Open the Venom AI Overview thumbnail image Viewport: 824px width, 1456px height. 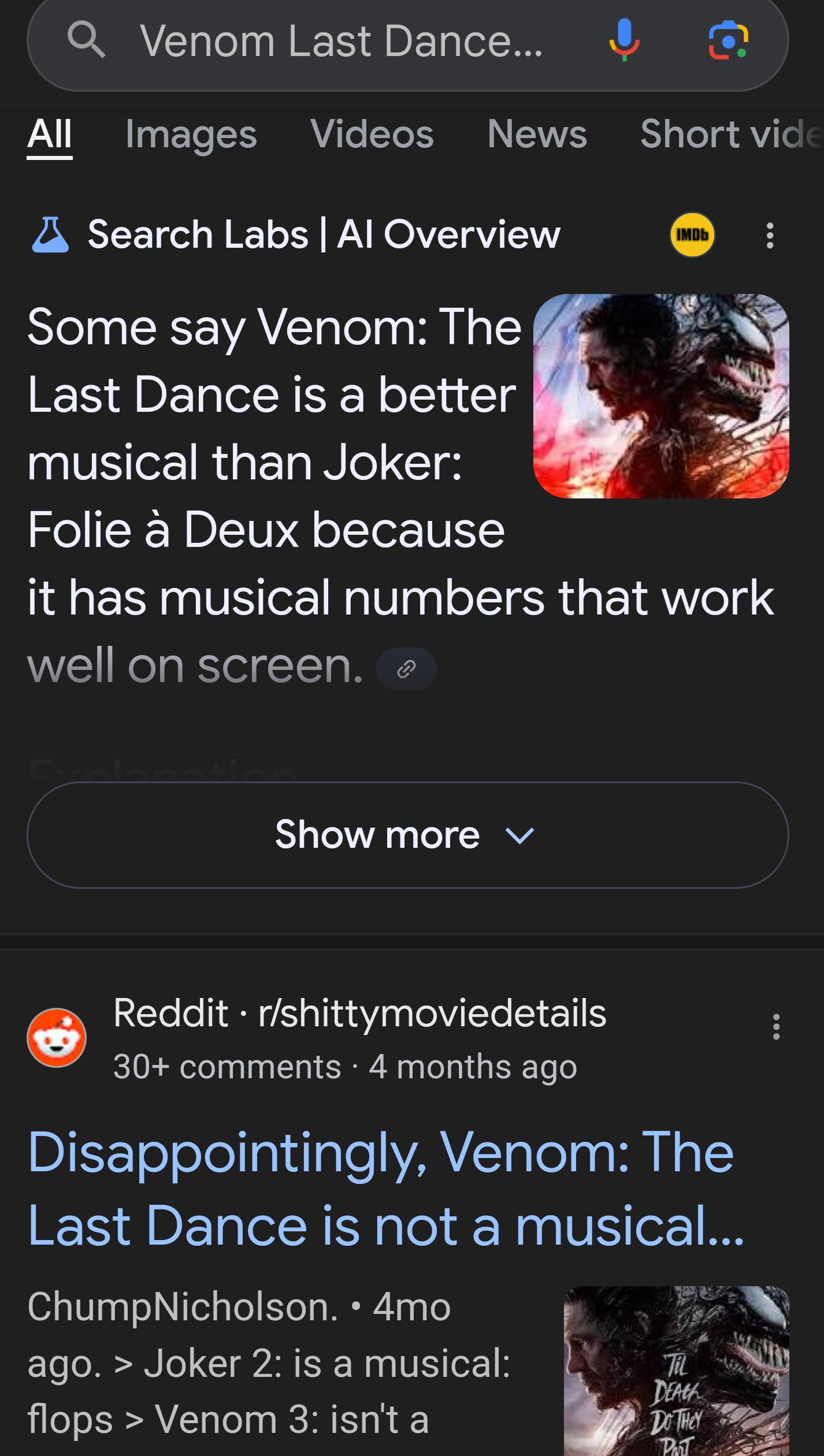coord(665,394)
